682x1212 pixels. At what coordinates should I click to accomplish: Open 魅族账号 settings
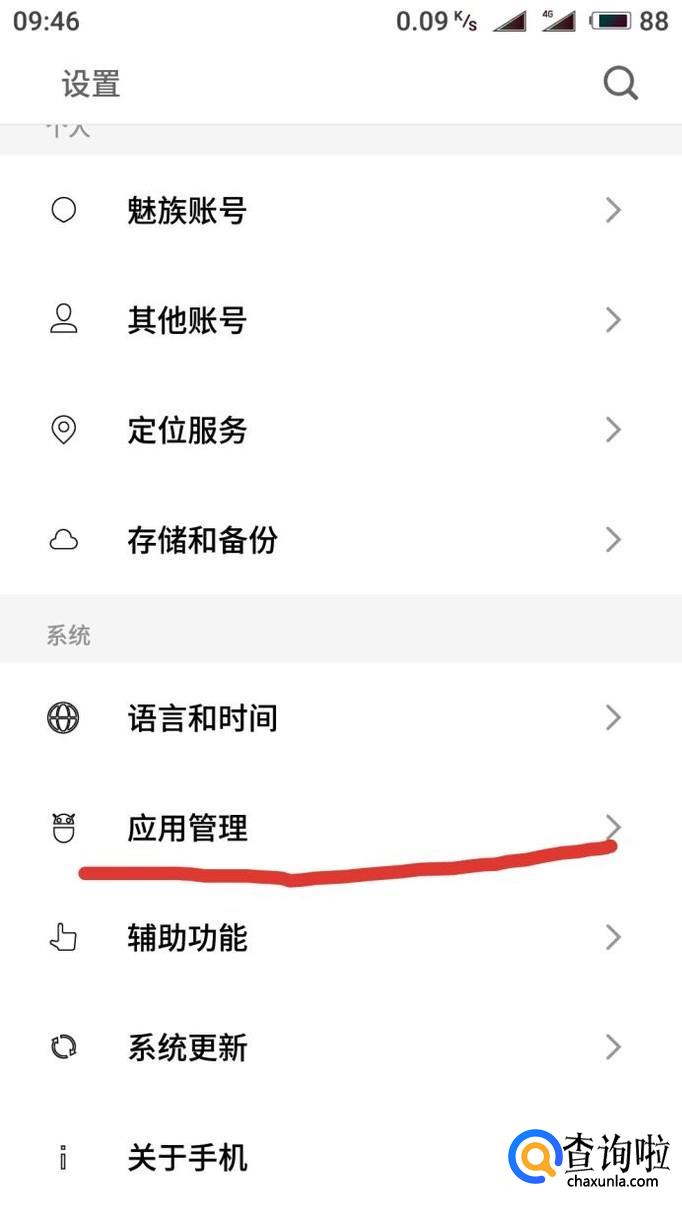pyautogui.click(x=187, y=211)
